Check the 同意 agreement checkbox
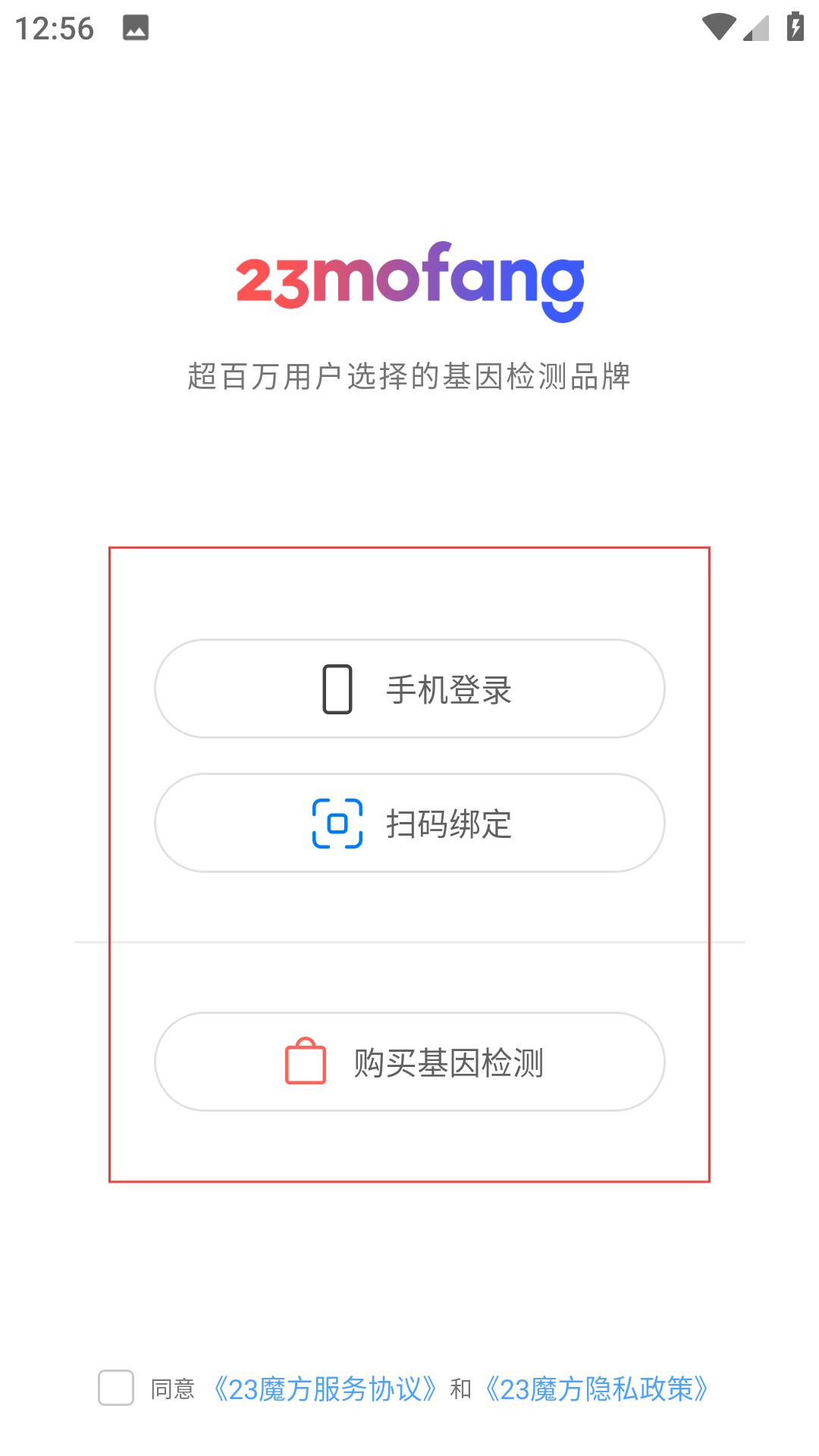The width and height of the screenshot is (819, 1456). 116,1388
